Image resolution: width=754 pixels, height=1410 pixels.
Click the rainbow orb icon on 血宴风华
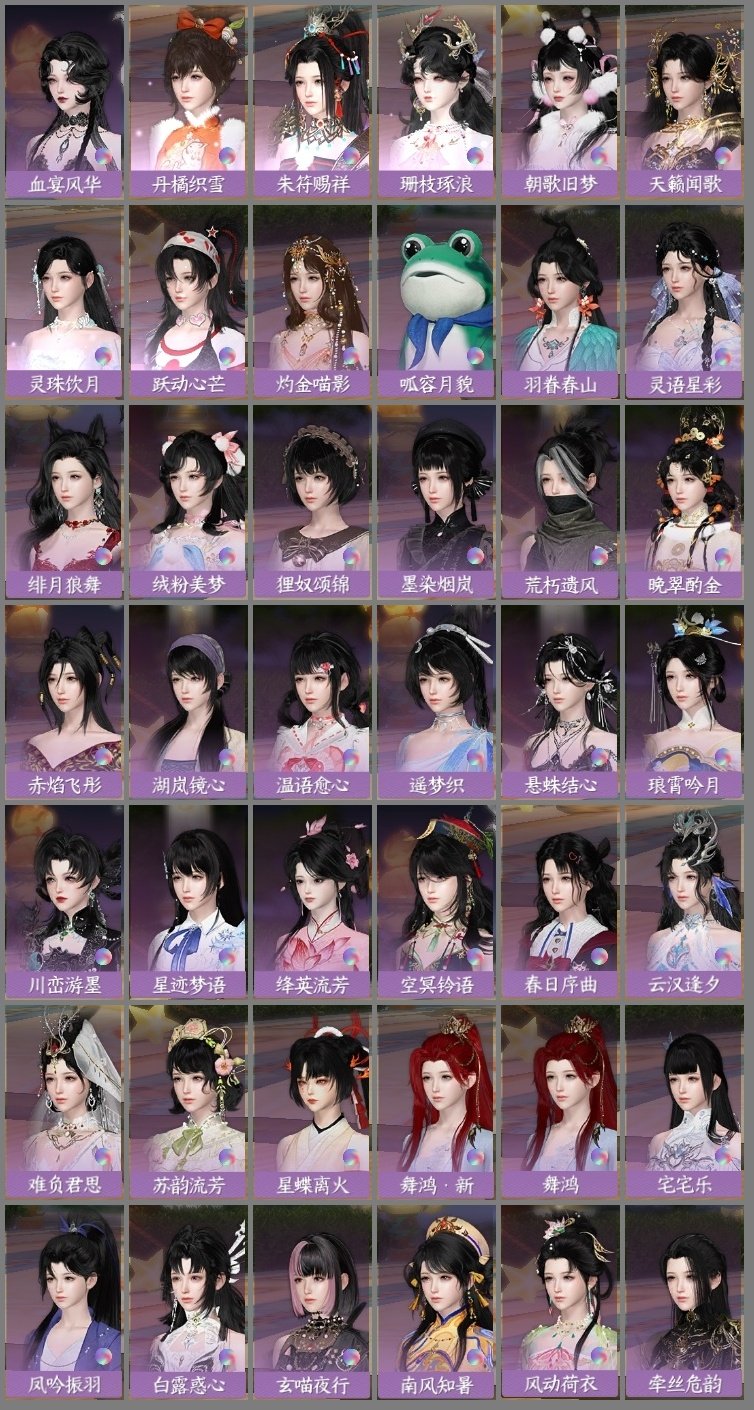pos(103,156)
